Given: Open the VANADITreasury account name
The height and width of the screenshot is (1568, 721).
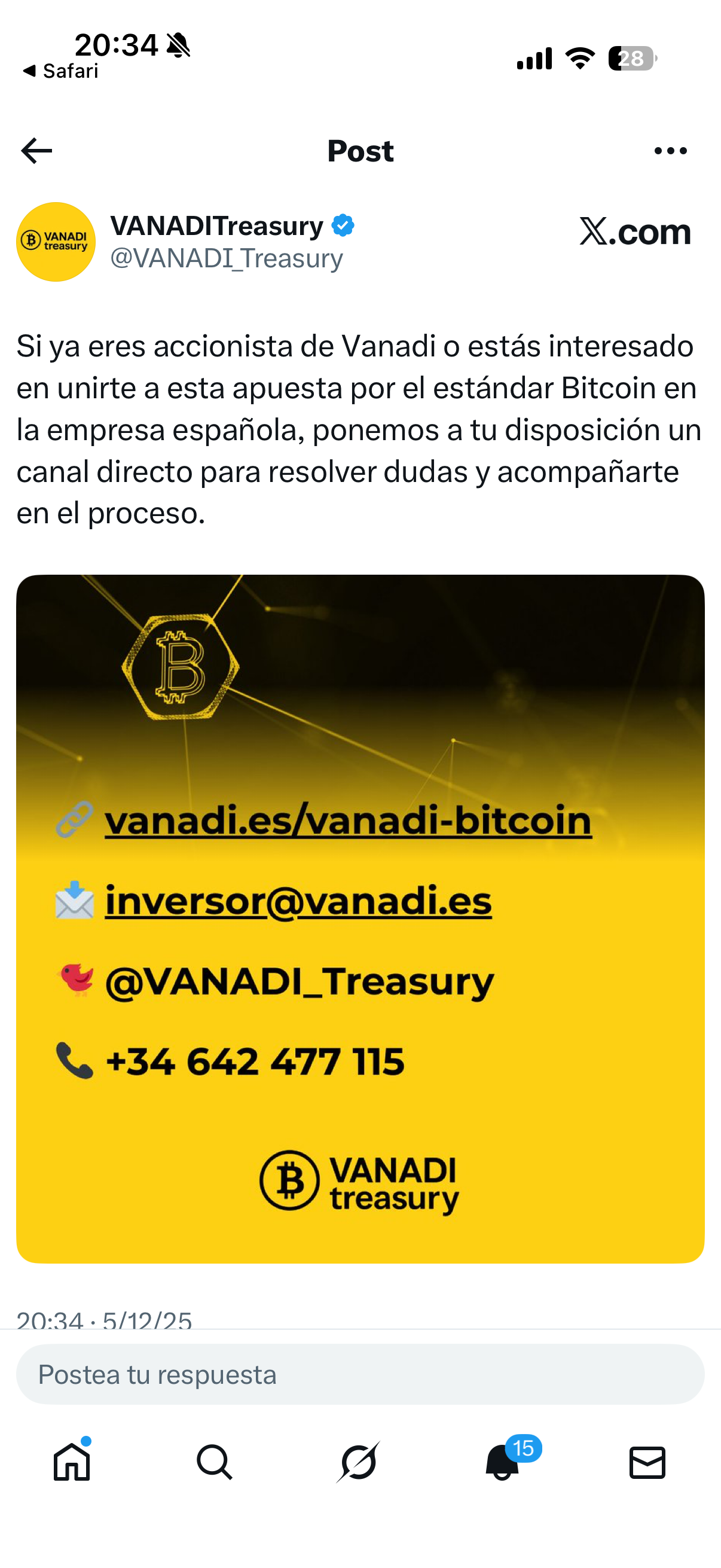Looking at the screenshot, I should (216, 227).
